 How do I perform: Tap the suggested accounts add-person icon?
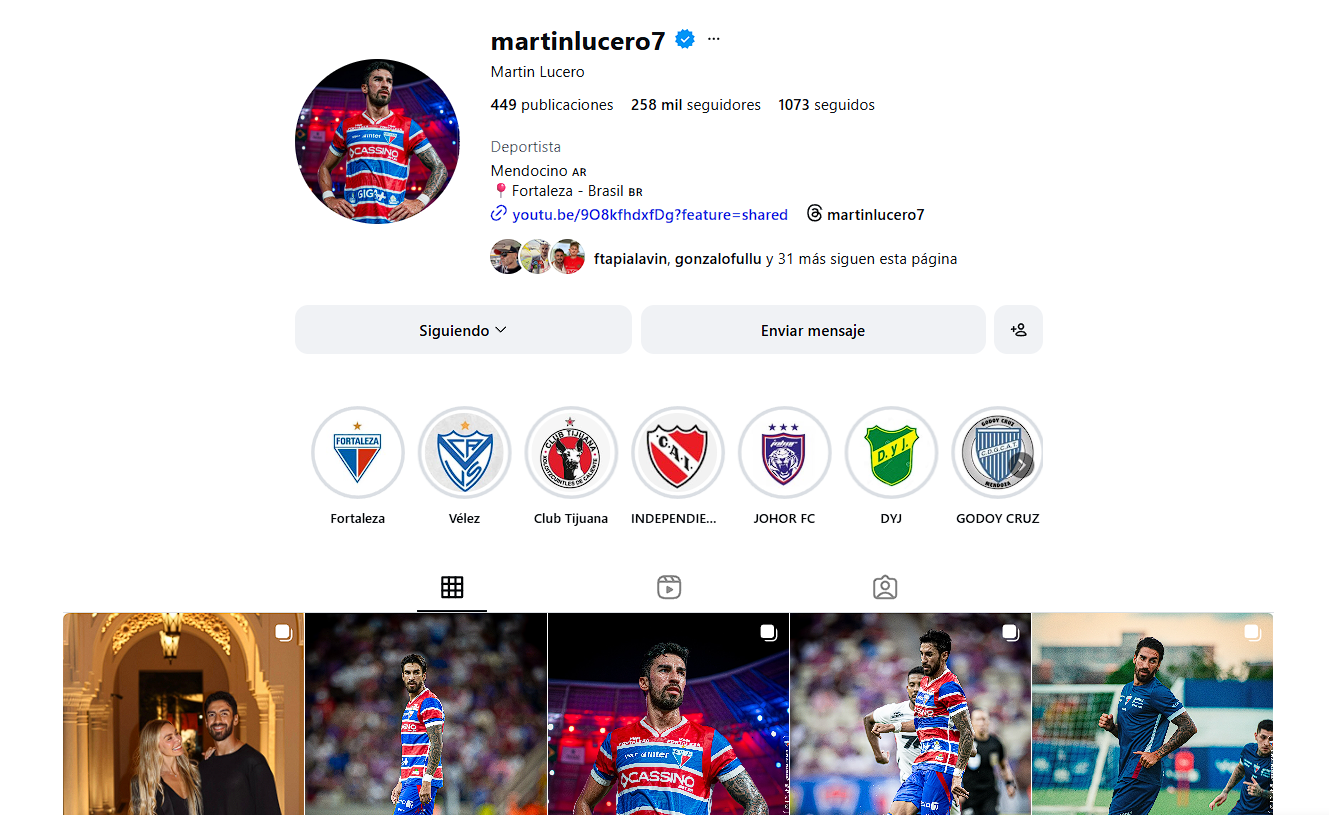pos(1018,330)
